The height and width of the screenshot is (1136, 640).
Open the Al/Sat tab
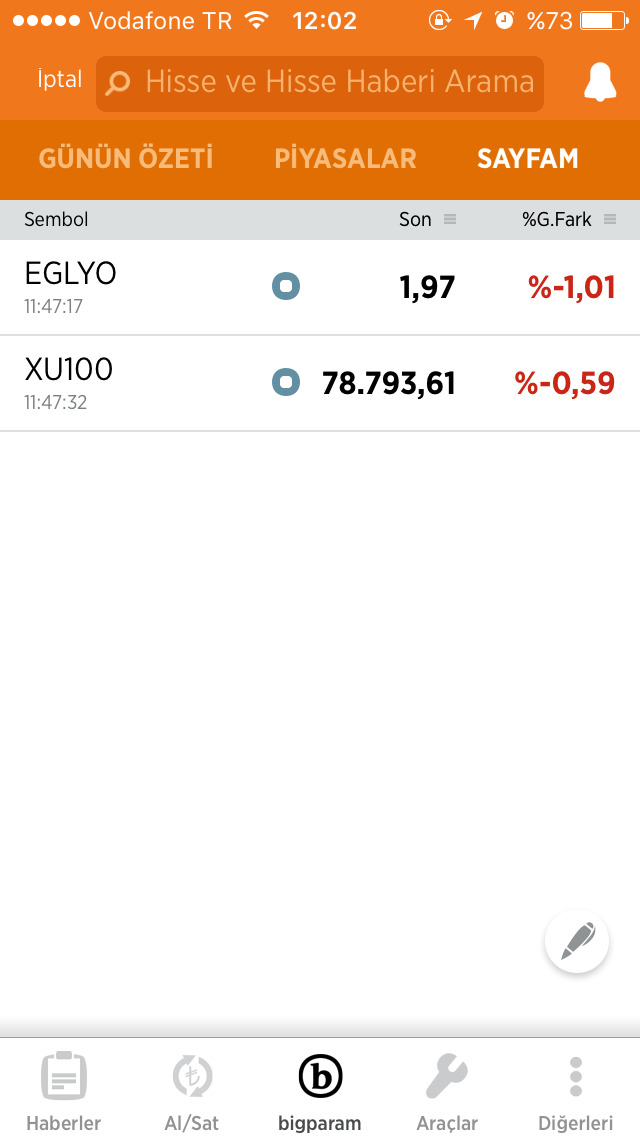(192, 1090)
